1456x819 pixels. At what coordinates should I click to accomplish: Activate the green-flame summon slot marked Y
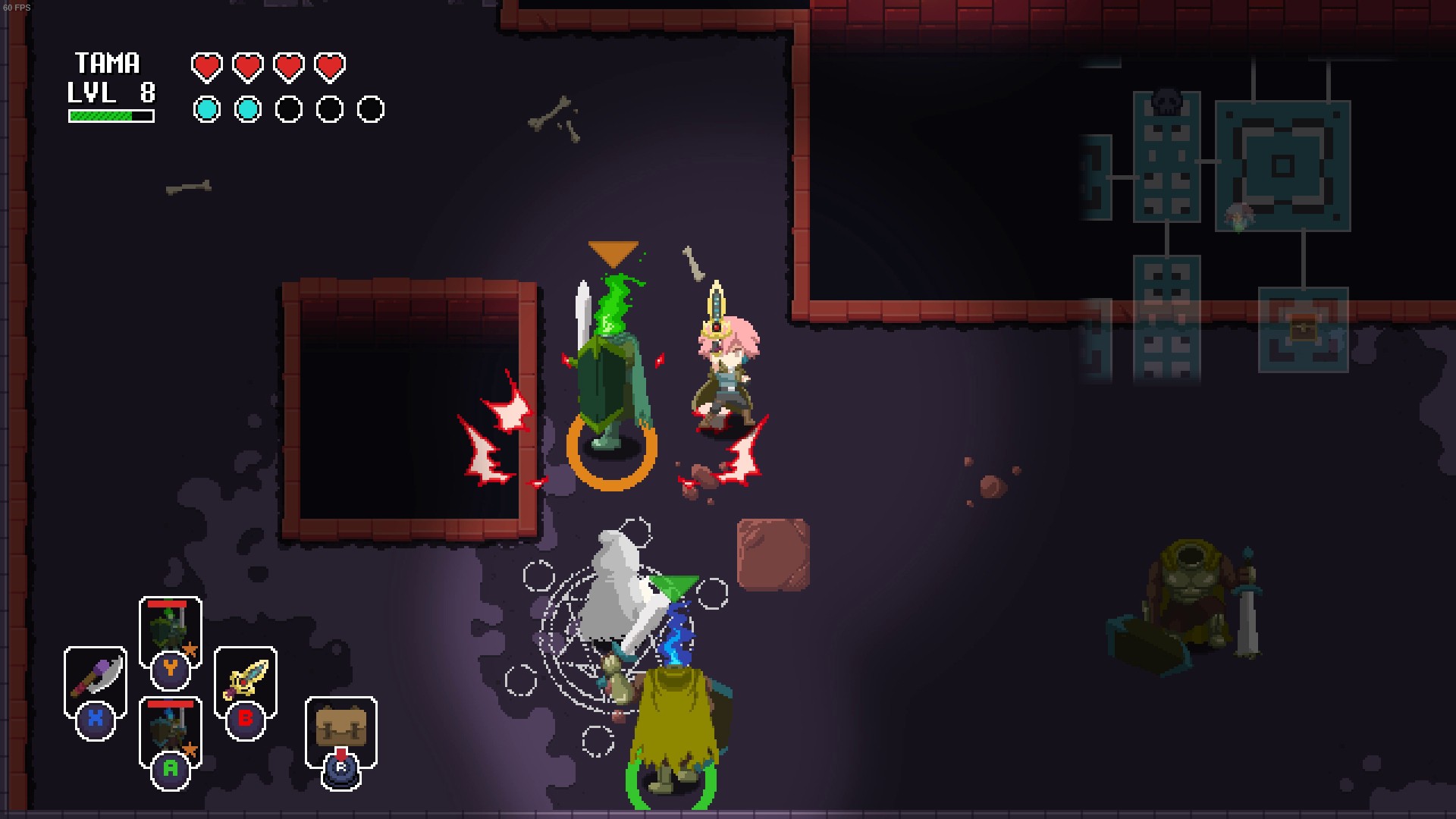tap(170, 629)
